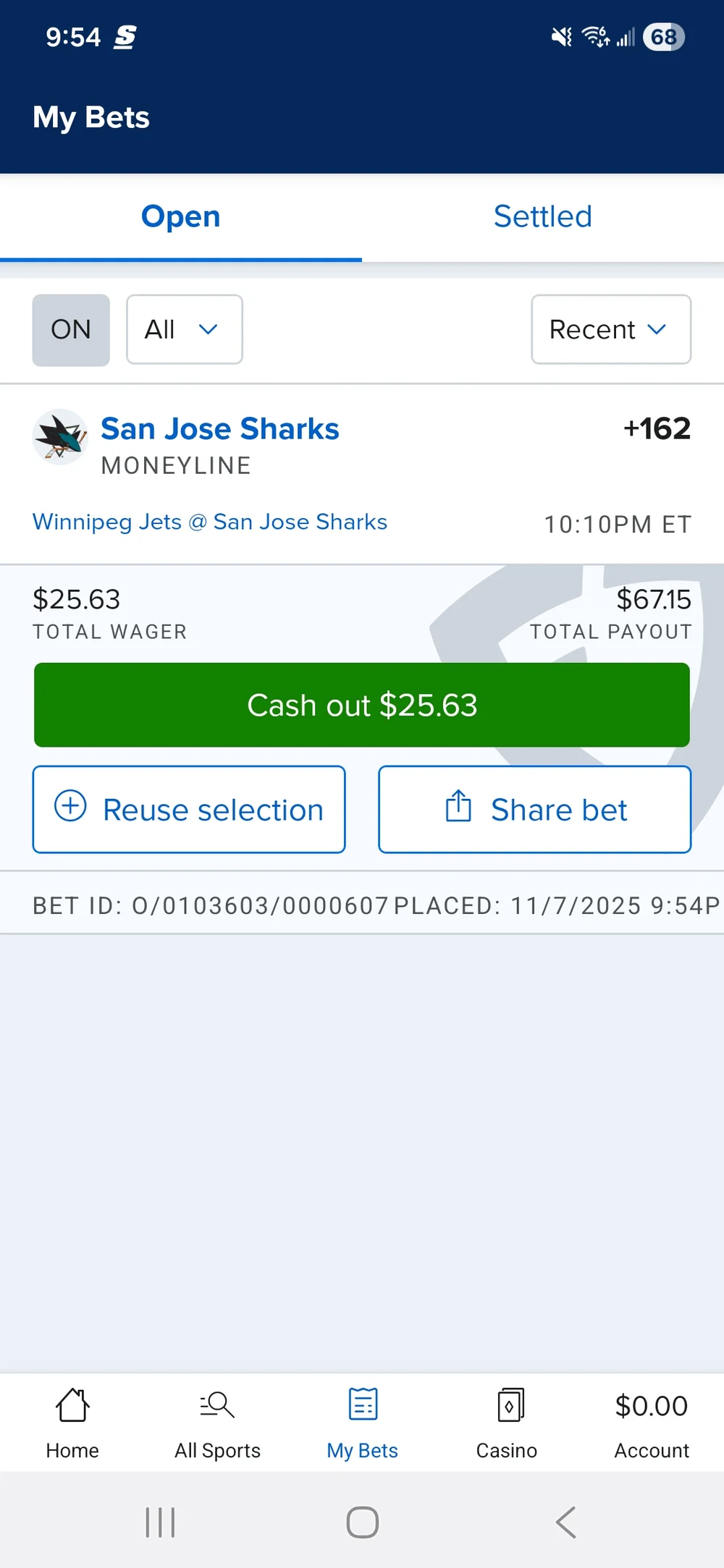
Task: Toggle the ON filter switch
Action: (x=70, y=329)
